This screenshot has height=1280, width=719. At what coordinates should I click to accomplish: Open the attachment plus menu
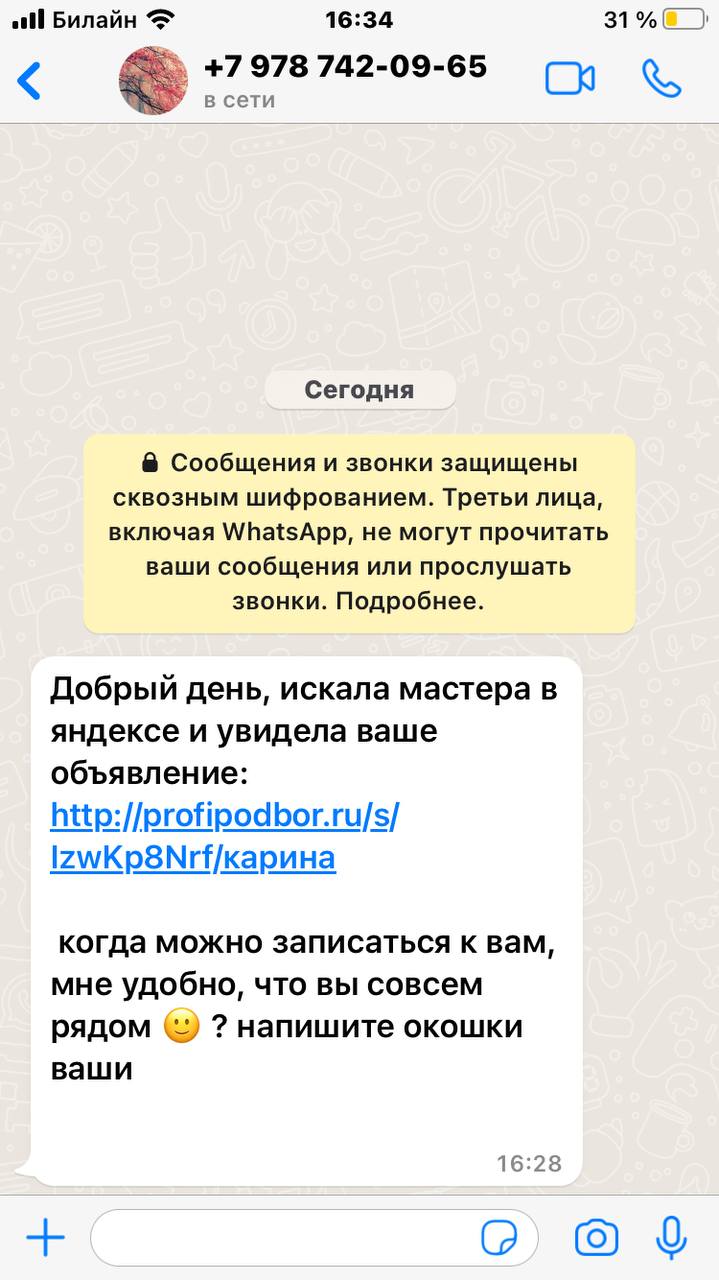(45, 1239)
